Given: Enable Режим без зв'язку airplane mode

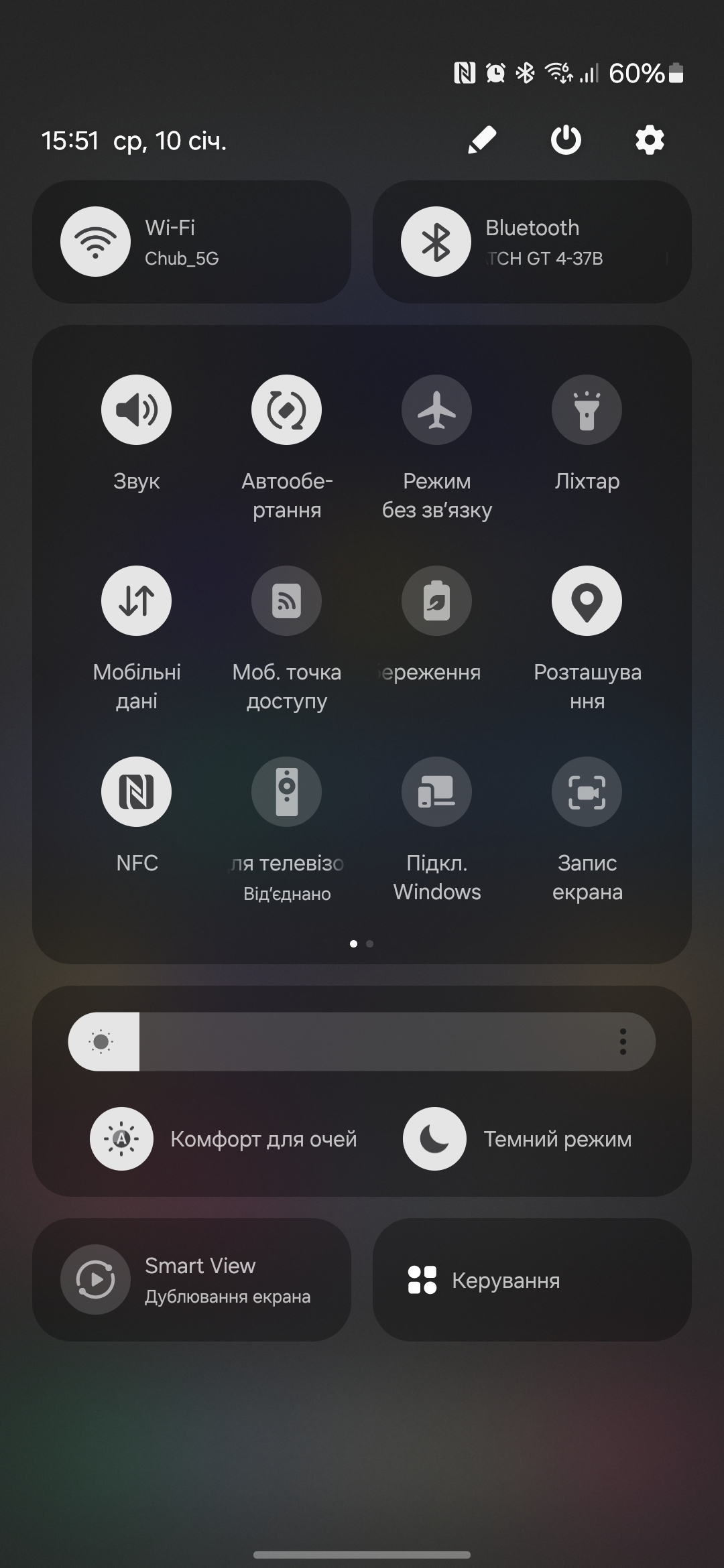Looking at the screenshot, I should point(437,409).
